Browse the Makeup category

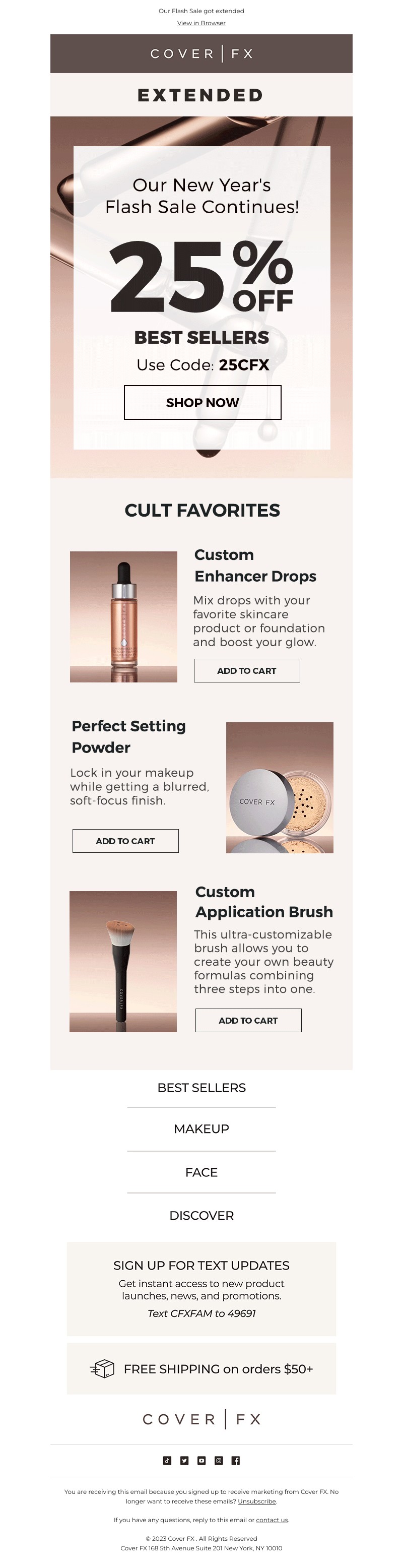point(201,1128)
